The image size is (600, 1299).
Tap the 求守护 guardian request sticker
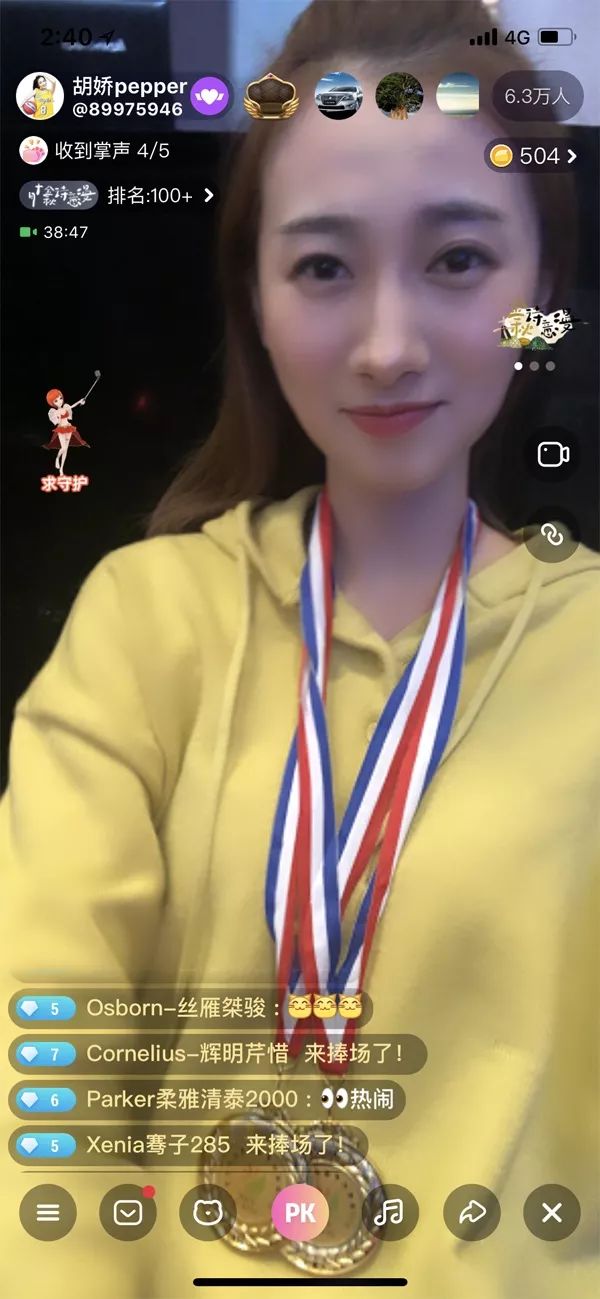65,441
